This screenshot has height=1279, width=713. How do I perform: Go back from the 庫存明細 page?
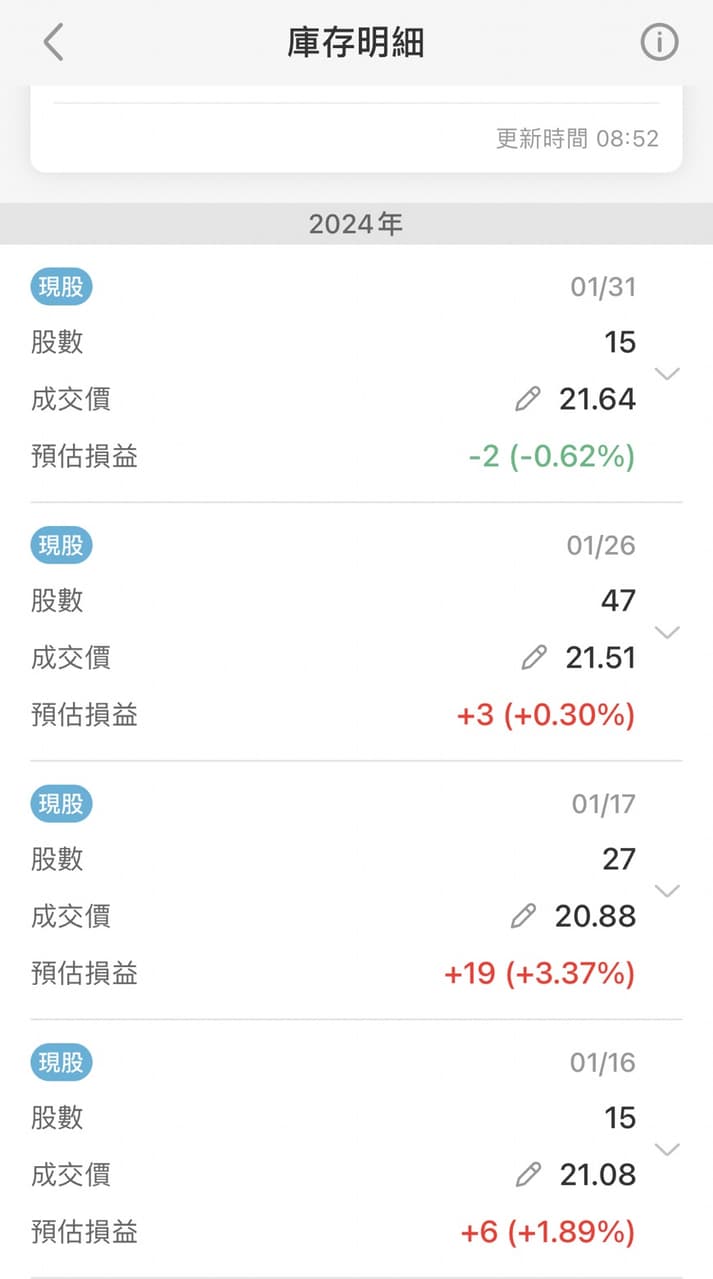[x=53, y=43]
